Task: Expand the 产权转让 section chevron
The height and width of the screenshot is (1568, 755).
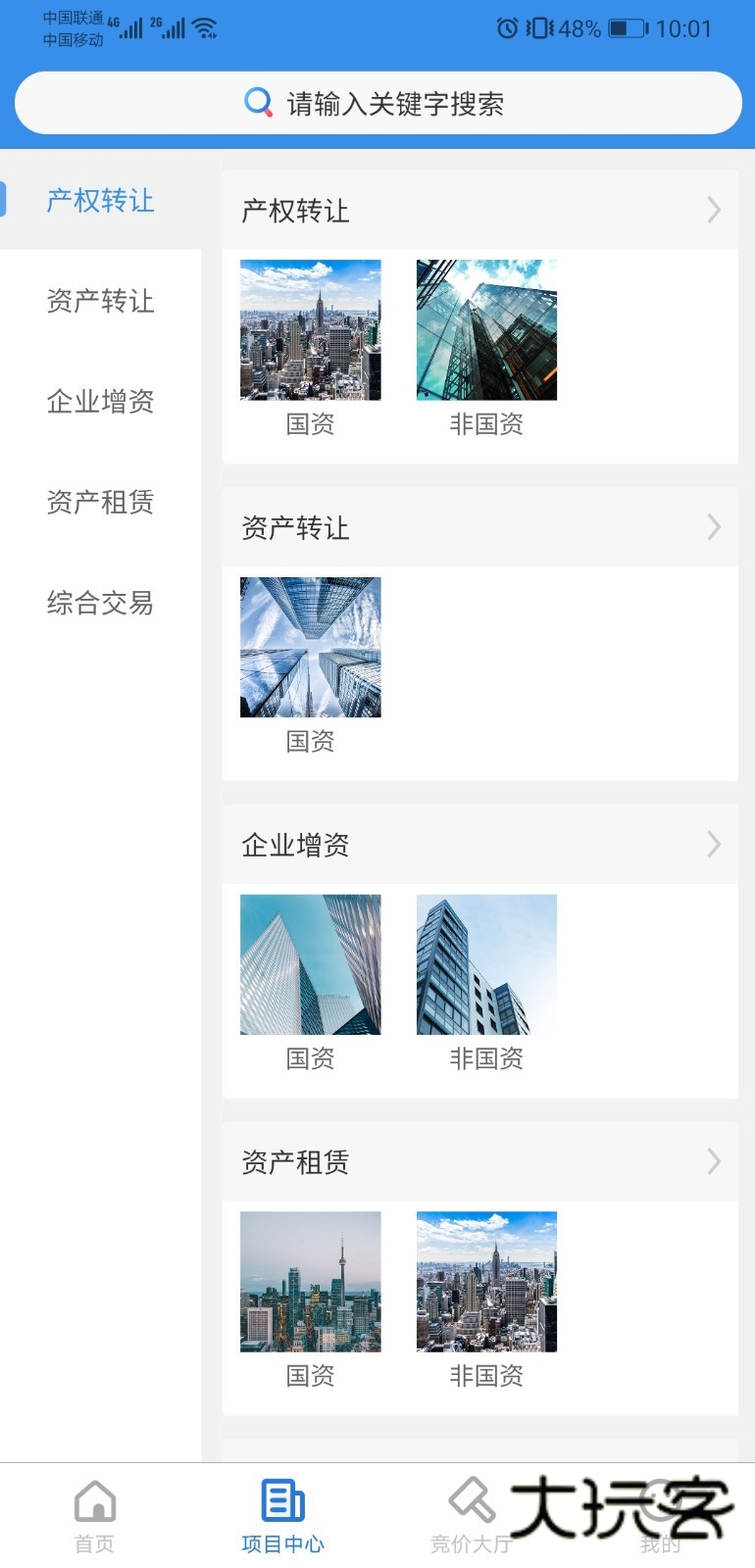Action: click(x=714, y=210)
